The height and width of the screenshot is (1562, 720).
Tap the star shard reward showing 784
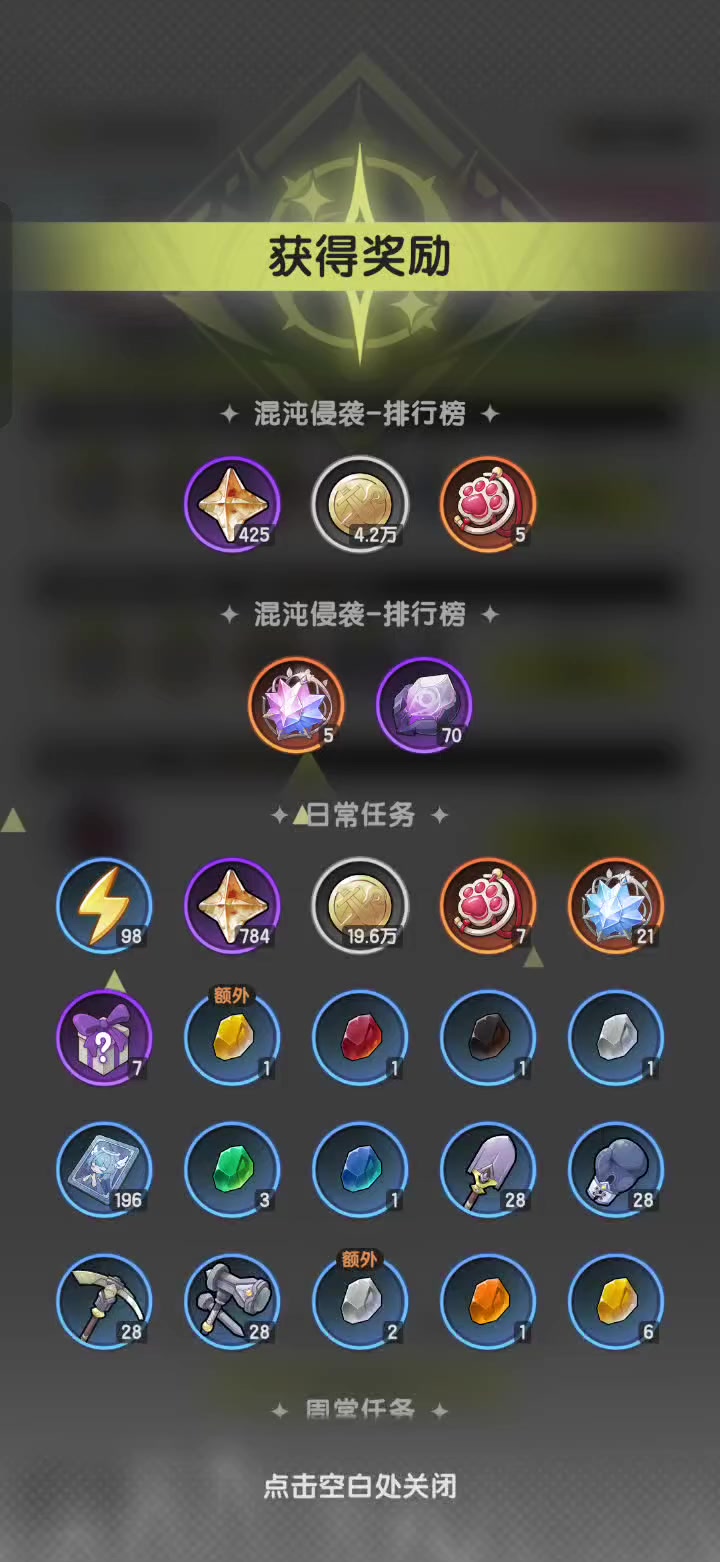[x=232, y=906]
